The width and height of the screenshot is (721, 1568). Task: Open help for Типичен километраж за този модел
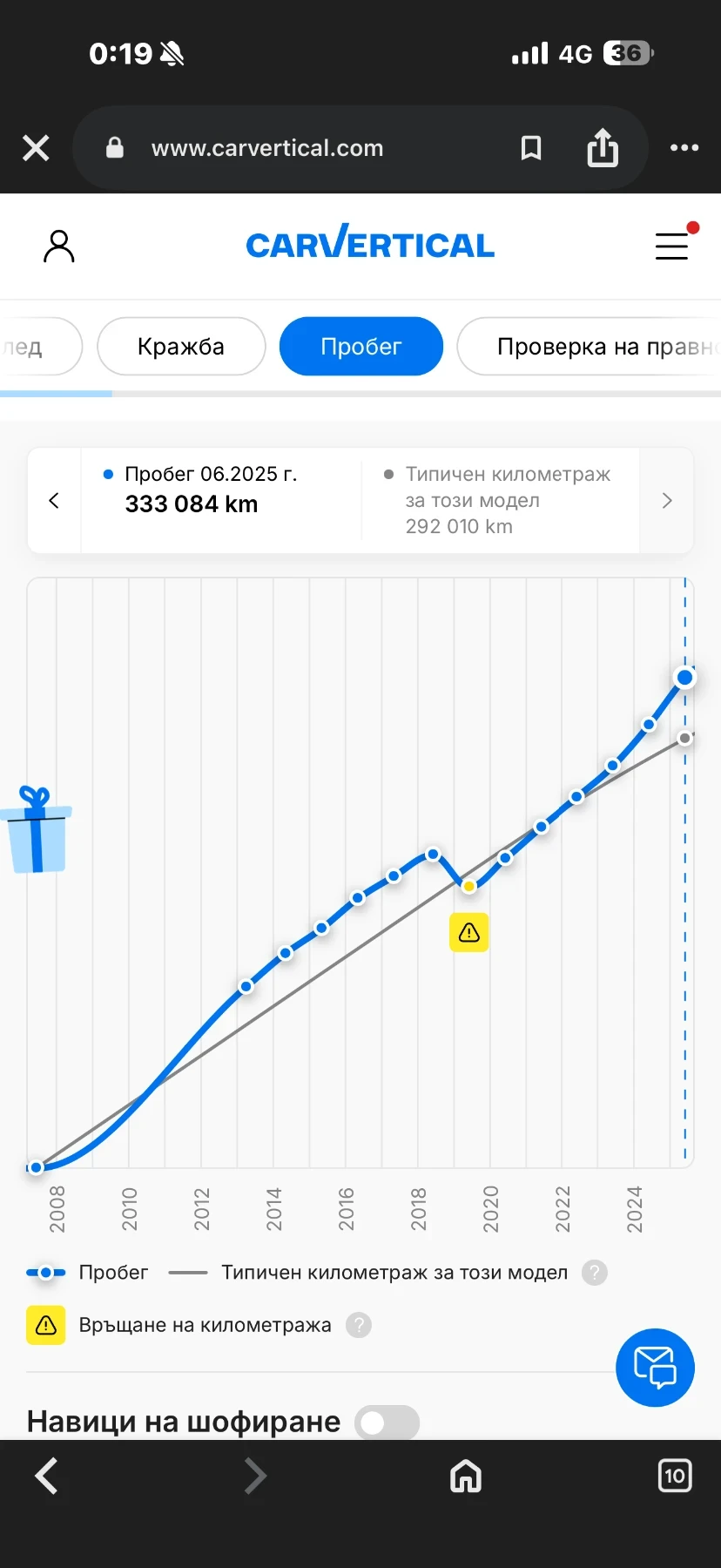(x=594, y=1273)
